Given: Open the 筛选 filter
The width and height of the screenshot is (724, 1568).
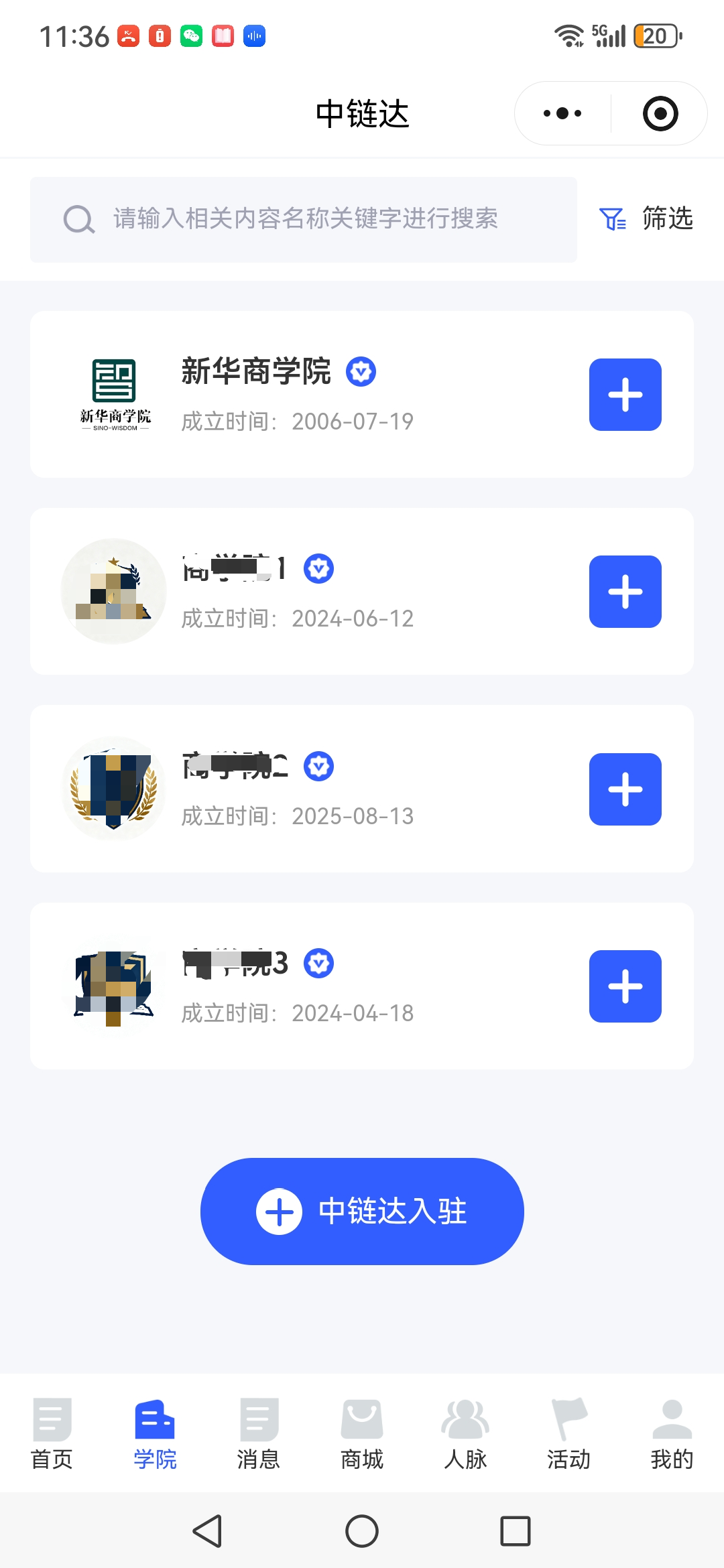Looking at the screenshot, I should click(646, 219).
